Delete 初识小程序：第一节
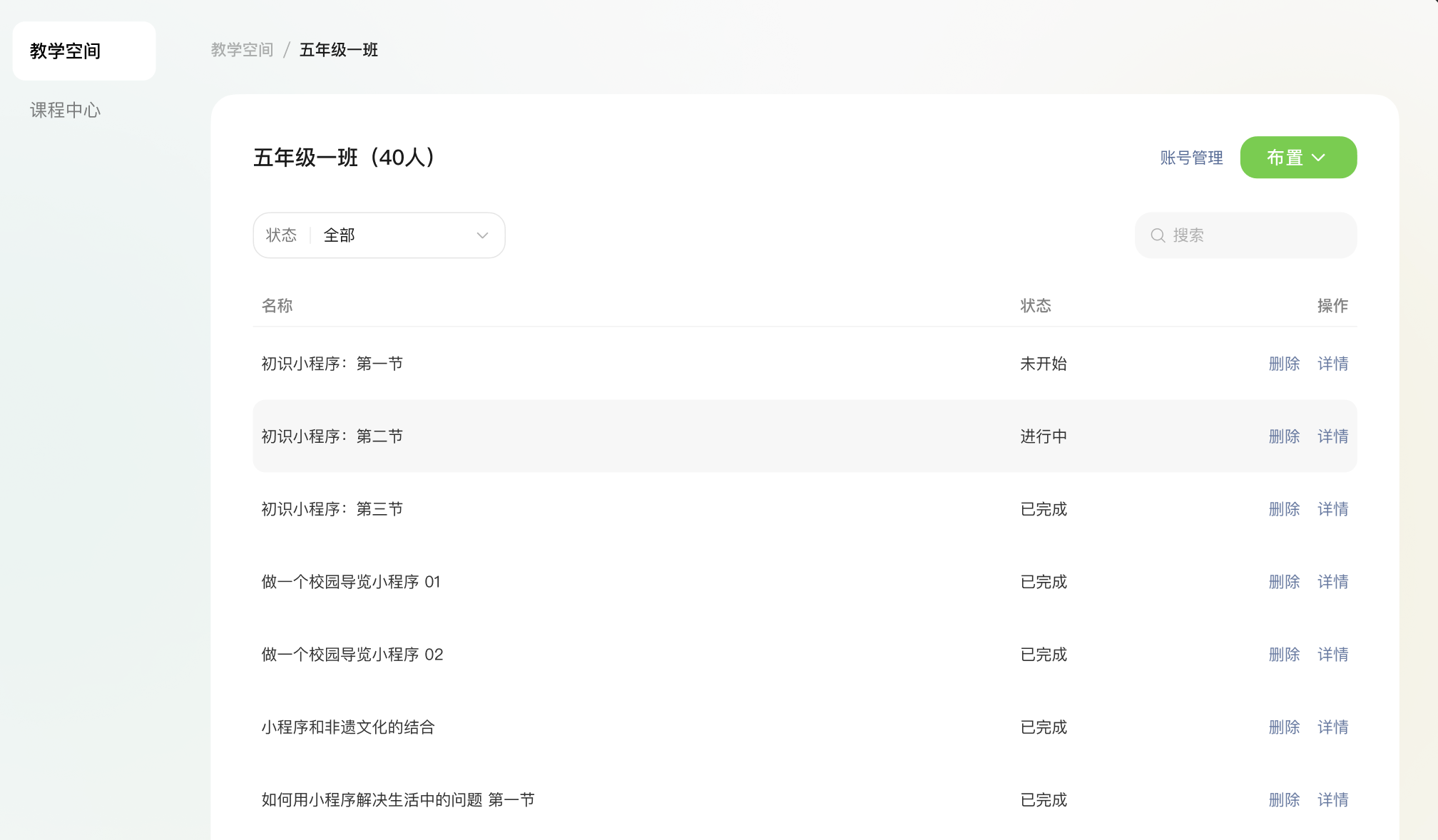The height and width of the screenshot is (840, 1438). click(1284, 364)
